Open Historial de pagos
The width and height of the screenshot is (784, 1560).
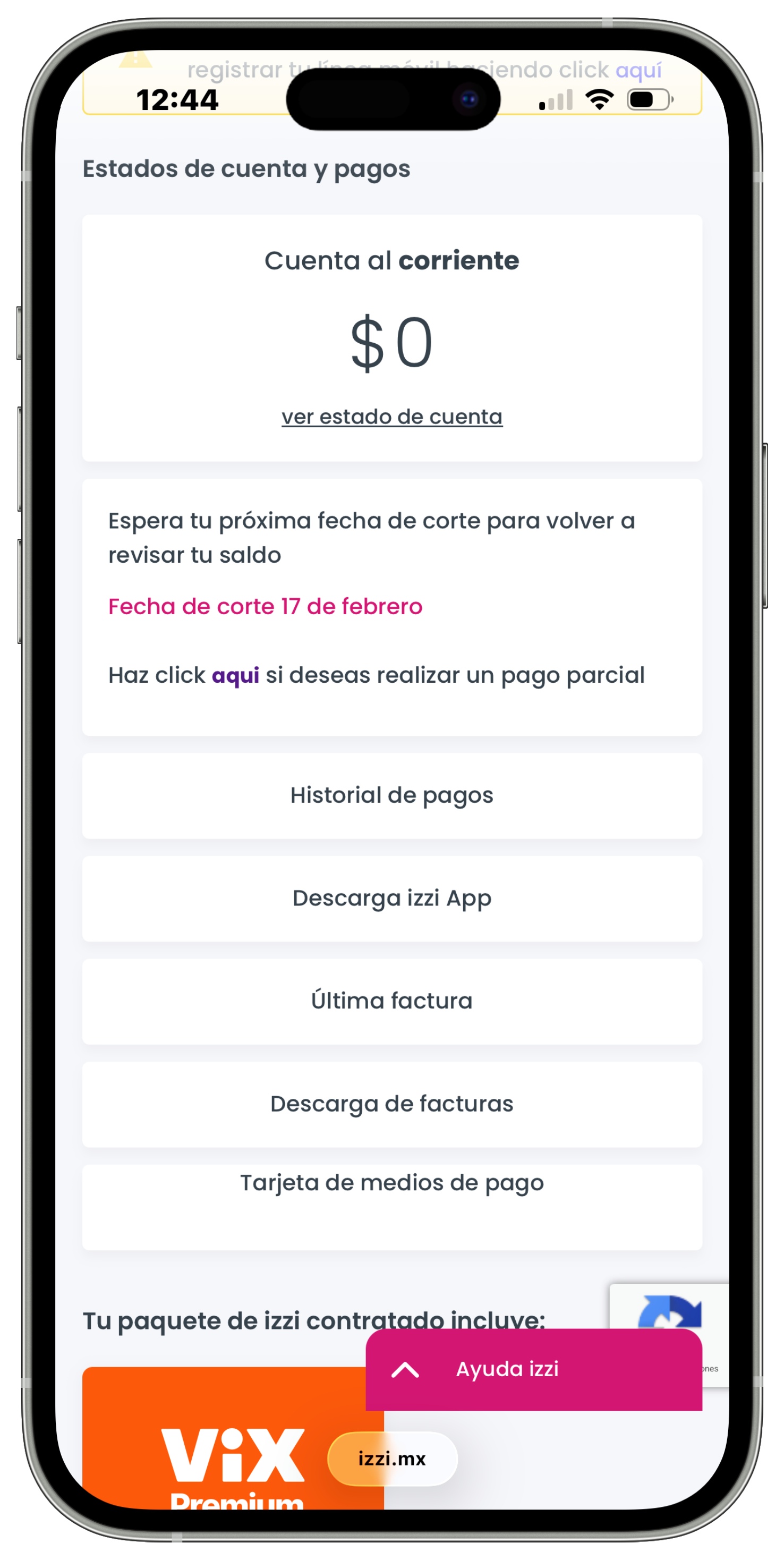(x=391, y=795)
